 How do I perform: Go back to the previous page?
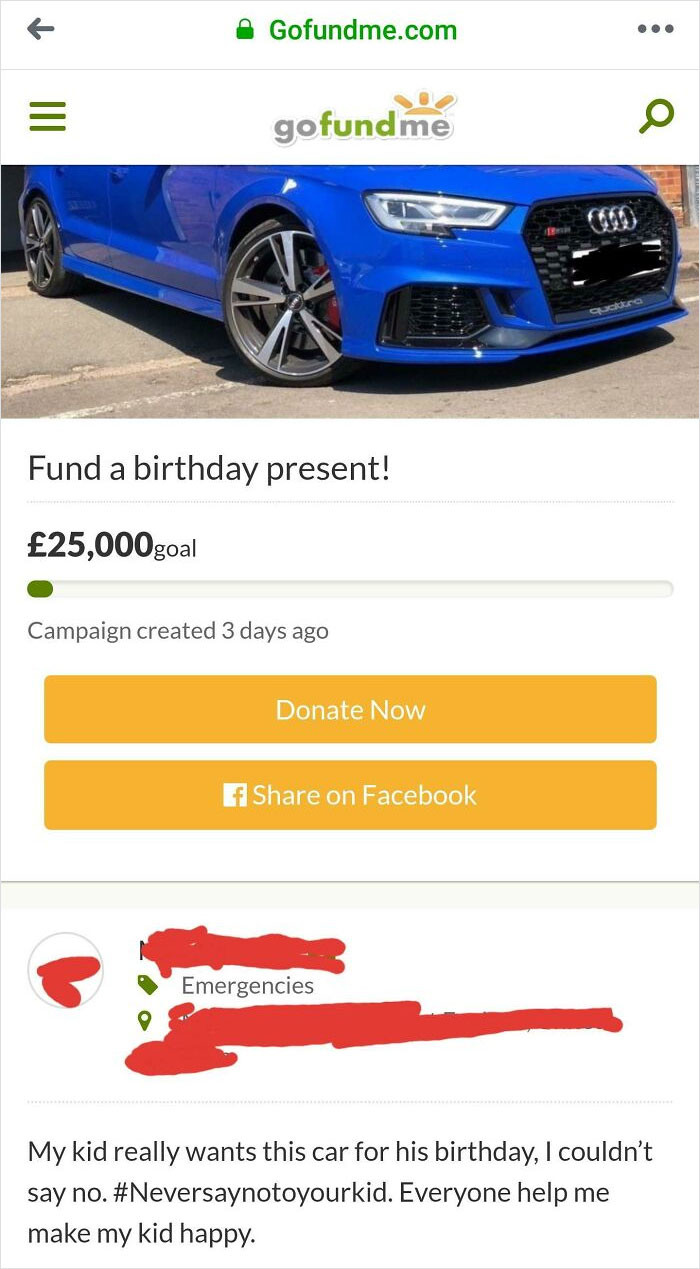tap(40, 29)
